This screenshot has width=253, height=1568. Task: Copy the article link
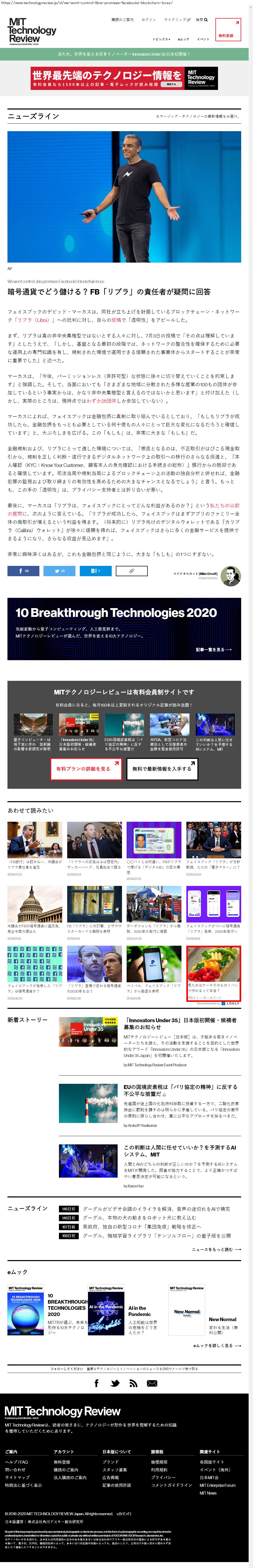131,571
